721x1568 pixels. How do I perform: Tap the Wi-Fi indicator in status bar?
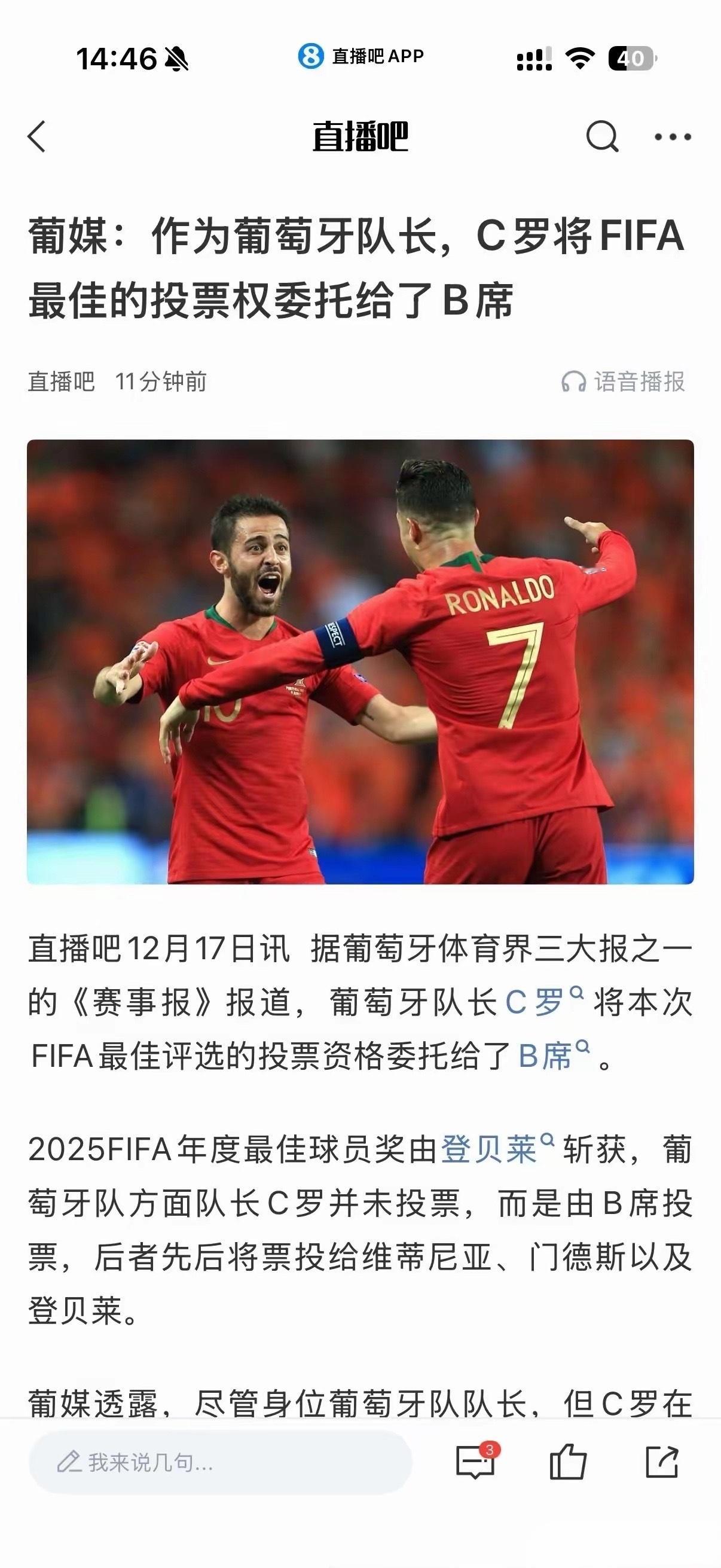(581, 57)
